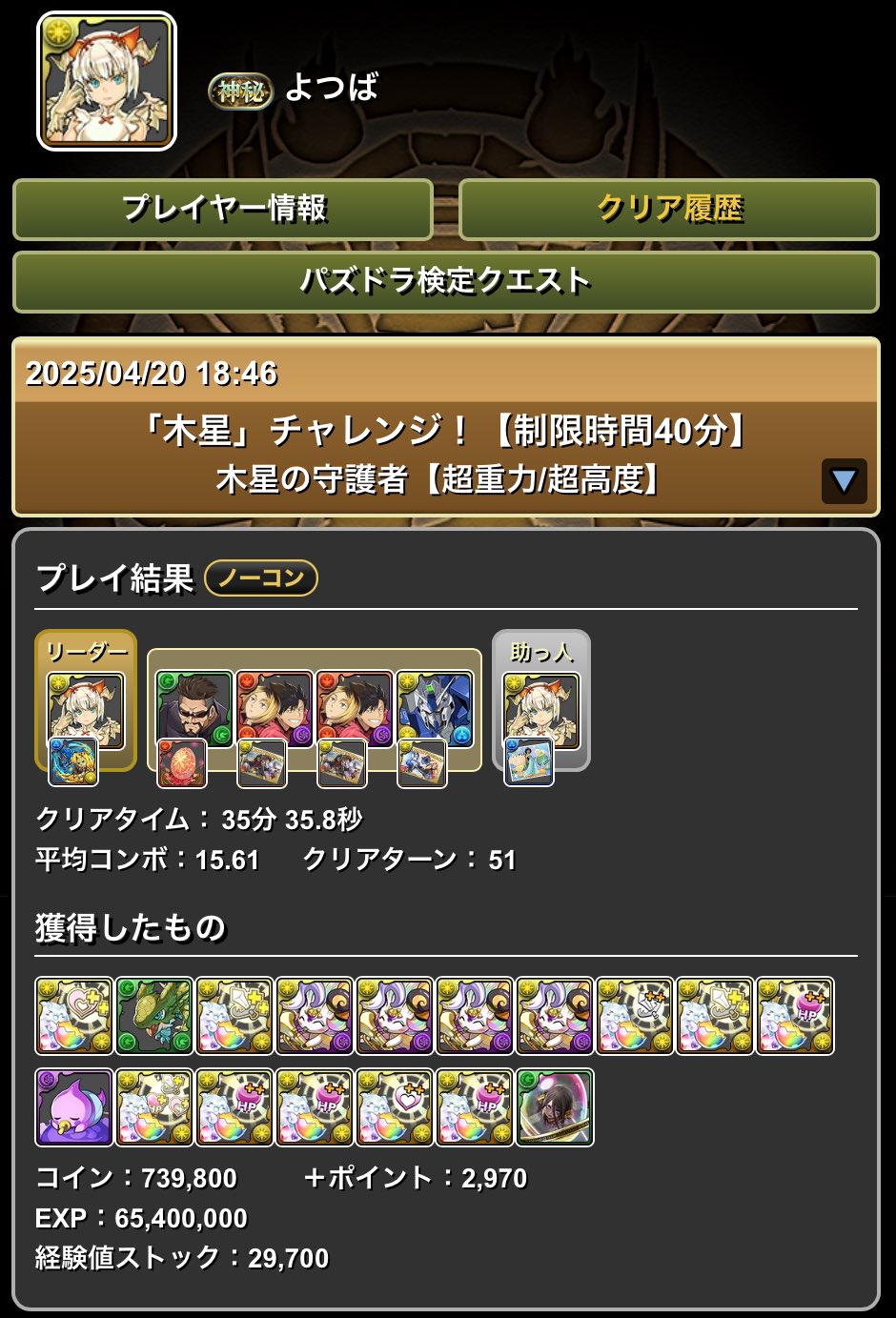This screenshot has height=1318, width=896.
Task: Switch to クリア履歴 tab
Action: click(669, 209)
